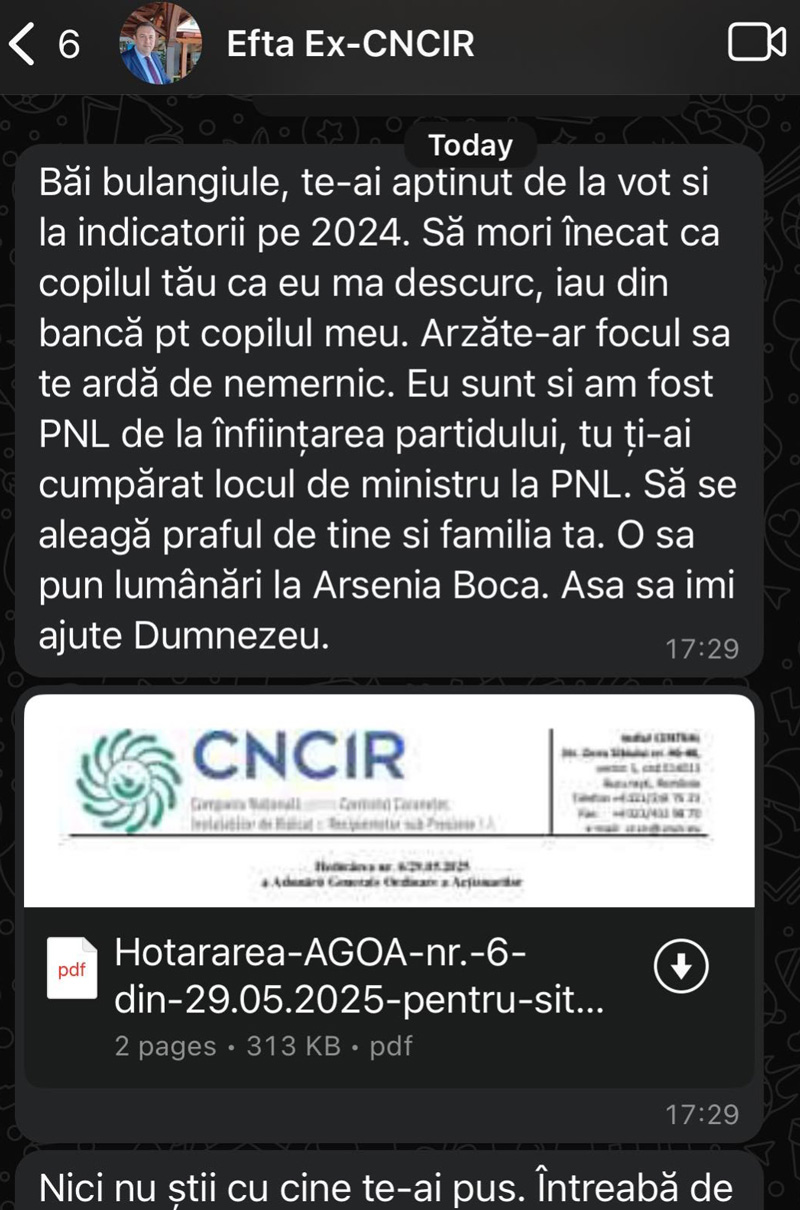View Efta Ex-CNCIR profile photo
Screen dimensions: 800x1210
tap(160, 44)
